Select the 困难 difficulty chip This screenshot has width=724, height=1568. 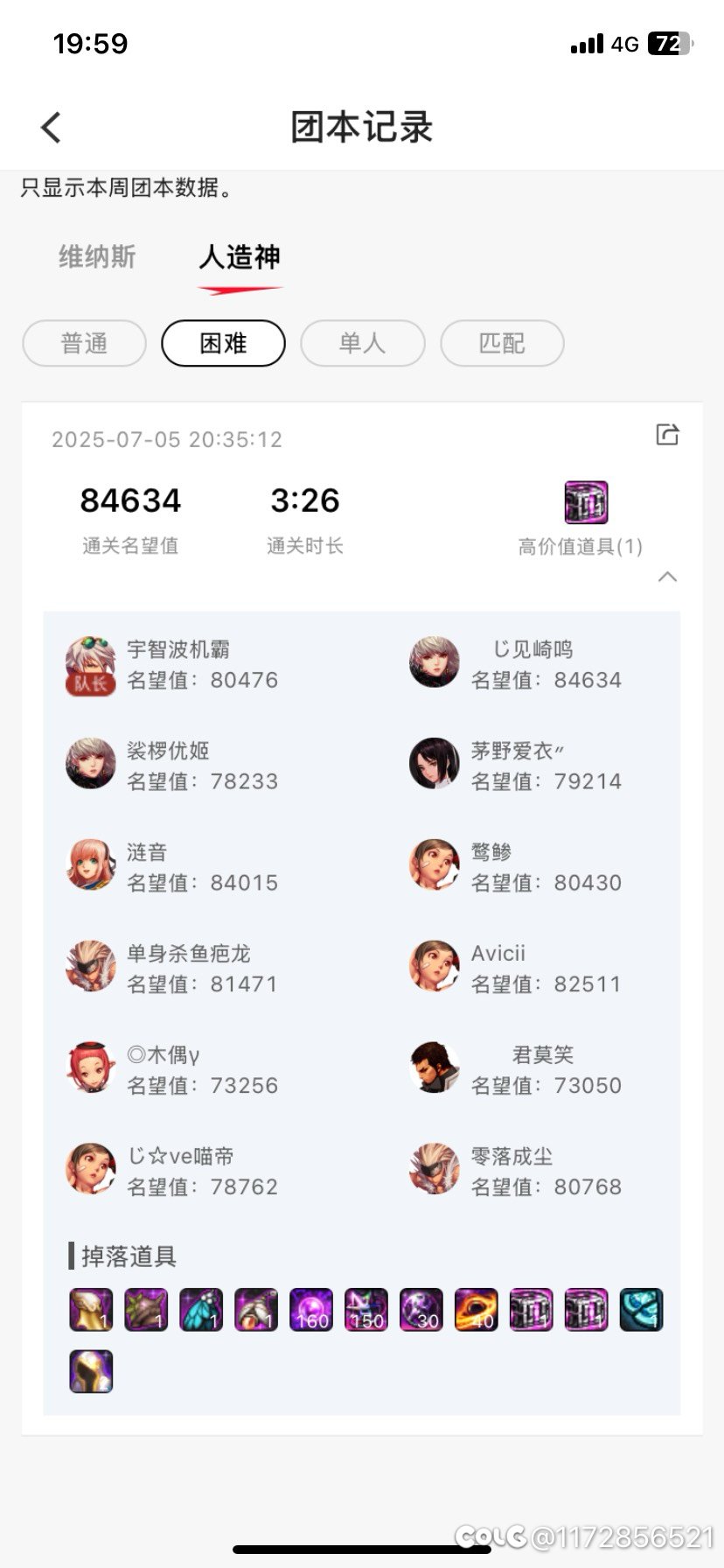coord(223,343)
